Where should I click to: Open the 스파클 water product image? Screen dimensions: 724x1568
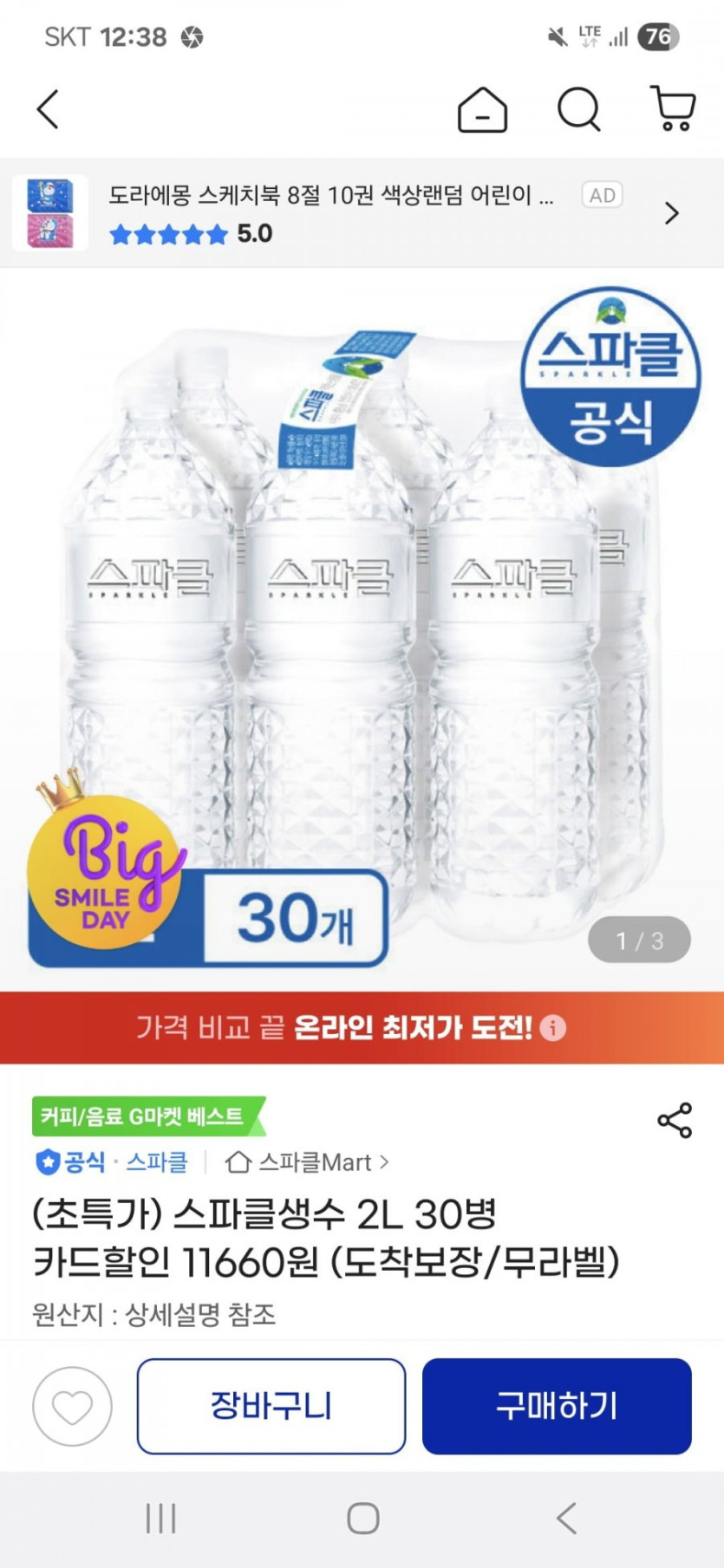coord(362,624)
